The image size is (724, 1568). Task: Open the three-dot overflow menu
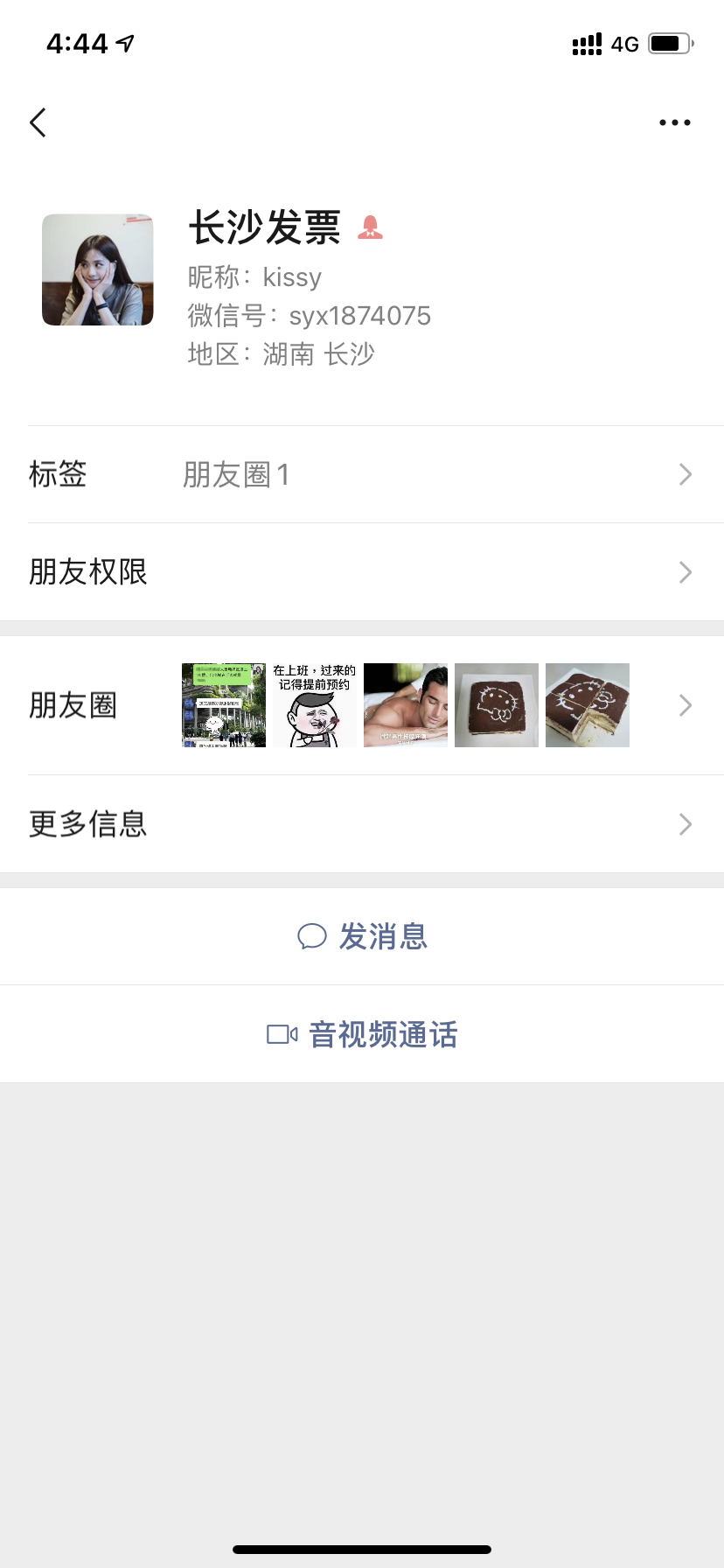point(674,122)
